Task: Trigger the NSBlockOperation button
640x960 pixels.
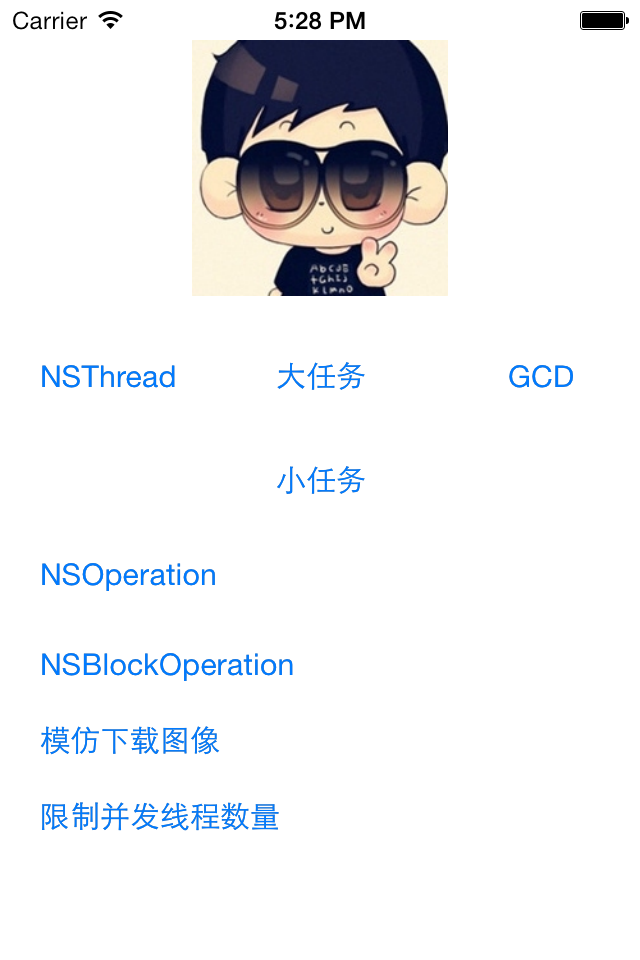Action: click(x=167, y=665)
